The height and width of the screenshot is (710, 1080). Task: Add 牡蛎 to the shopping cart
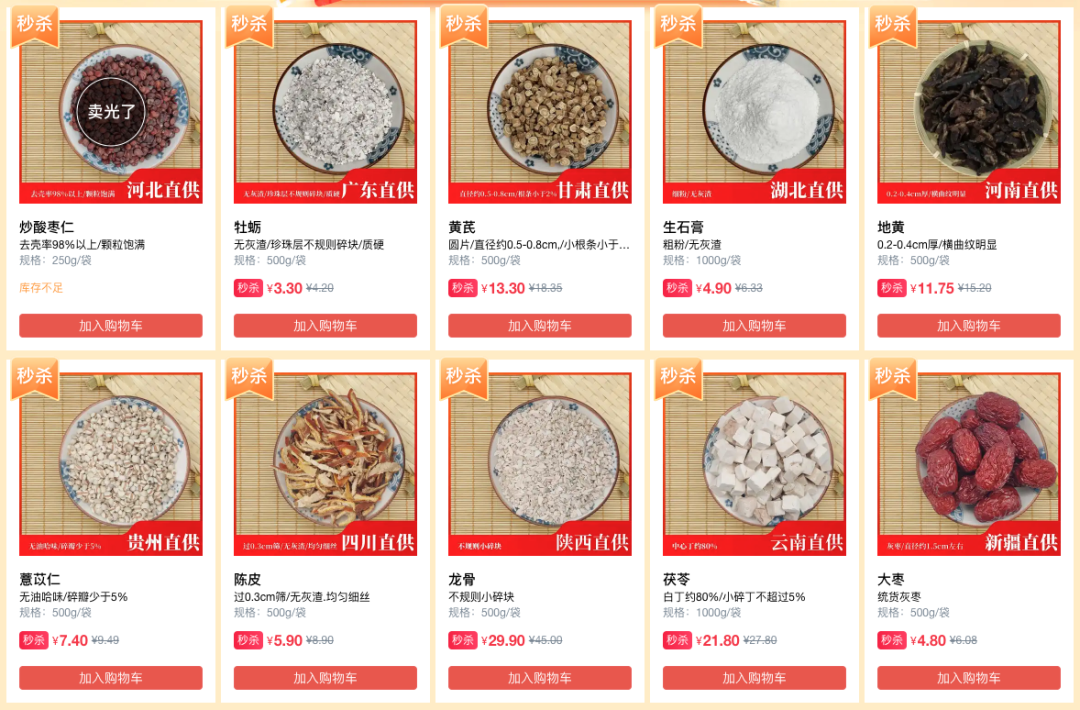(325, 326)
